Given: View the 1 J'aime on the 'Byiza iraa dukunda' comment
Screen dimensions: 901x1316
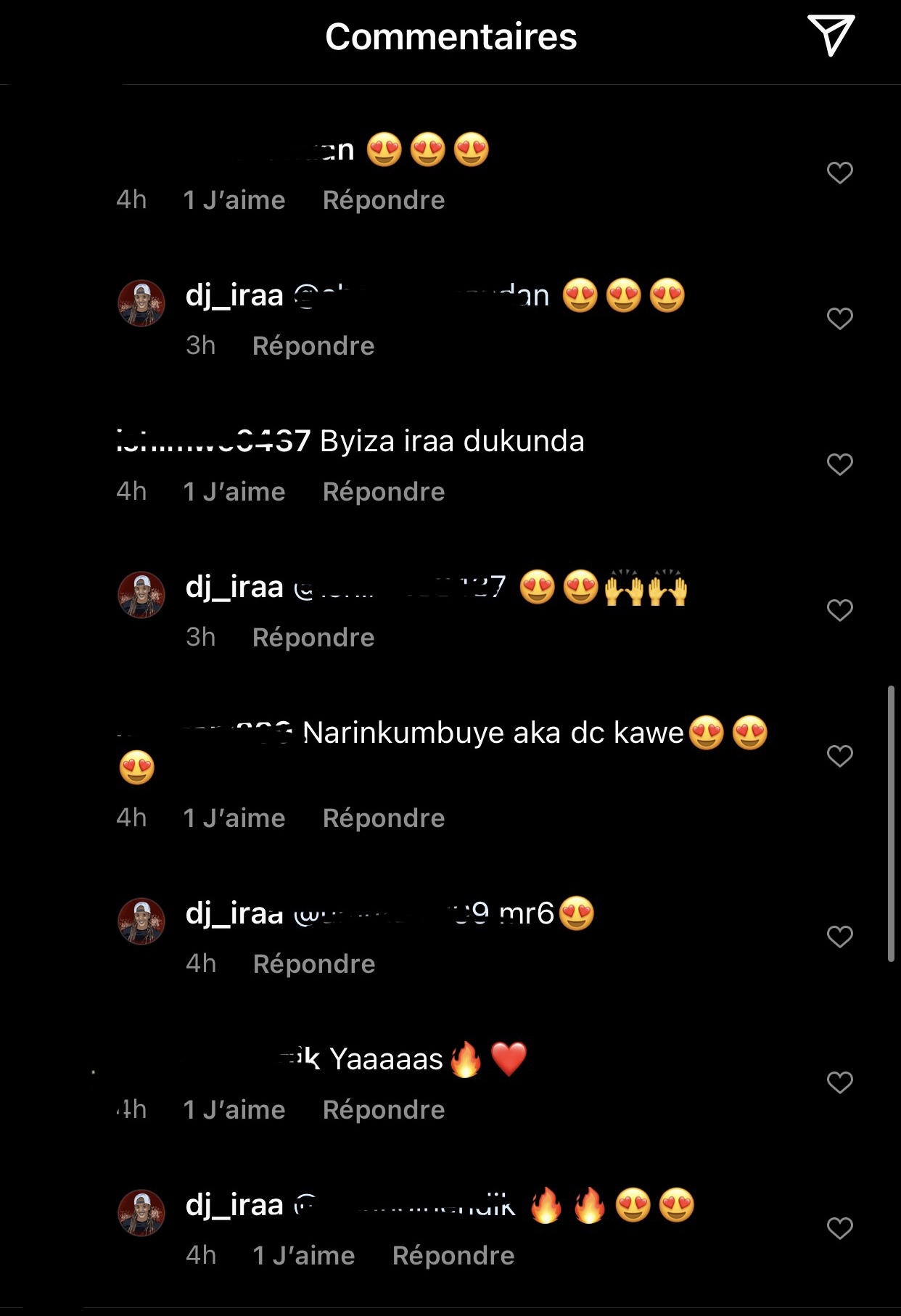Looking at the screenshot, I should click(234, 492).
